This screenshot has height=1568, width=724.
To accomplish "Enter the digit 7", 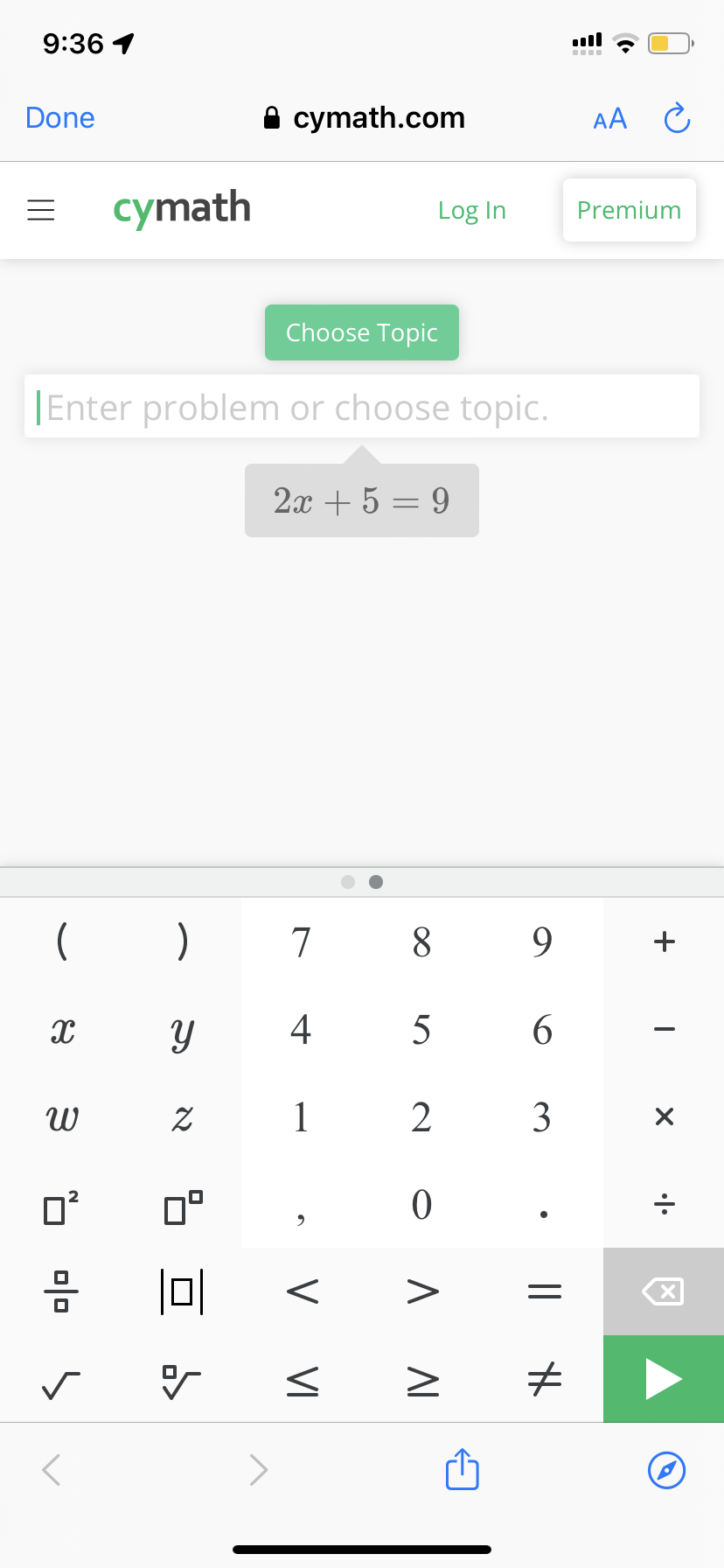I will coord(301,942).
